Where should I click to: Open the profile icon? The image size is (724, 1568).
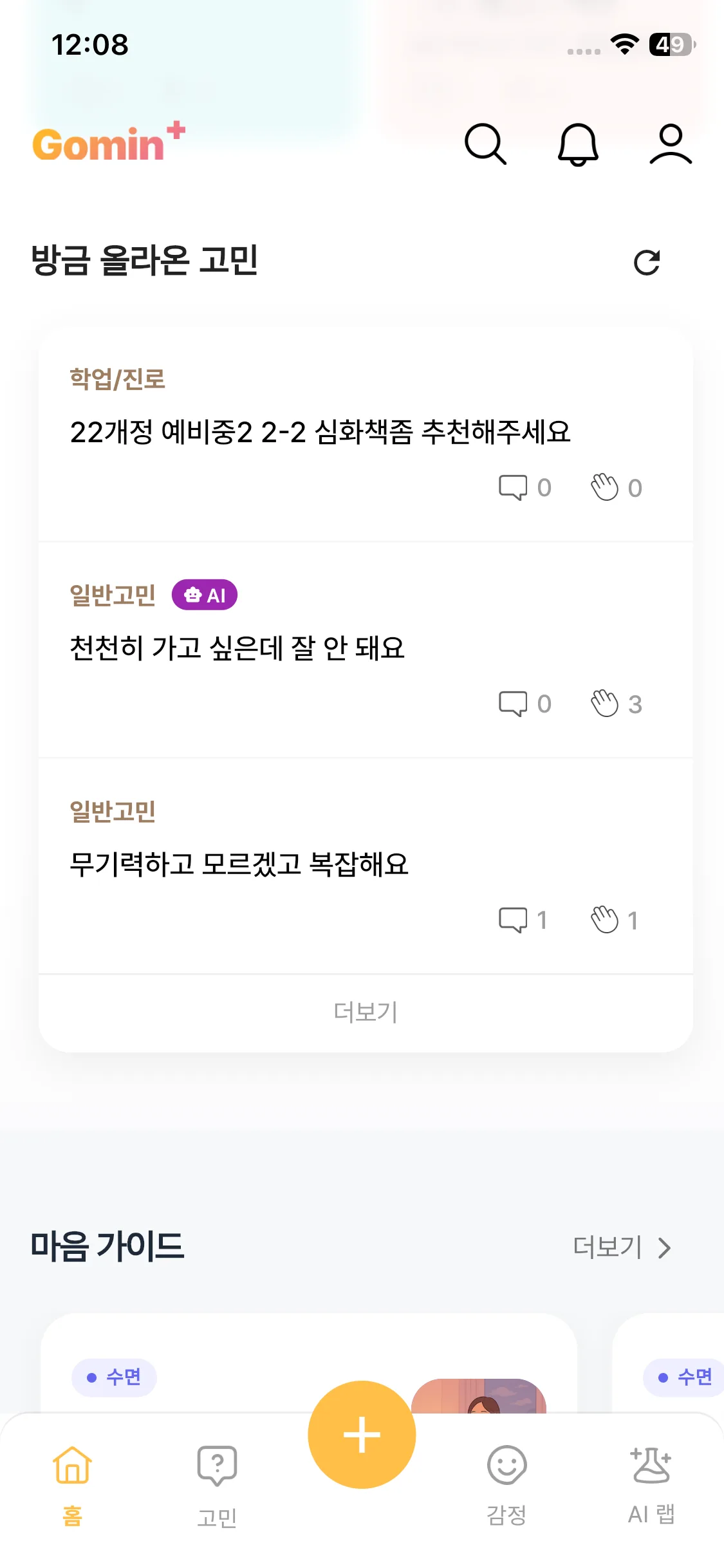click(x=670, y=144)
